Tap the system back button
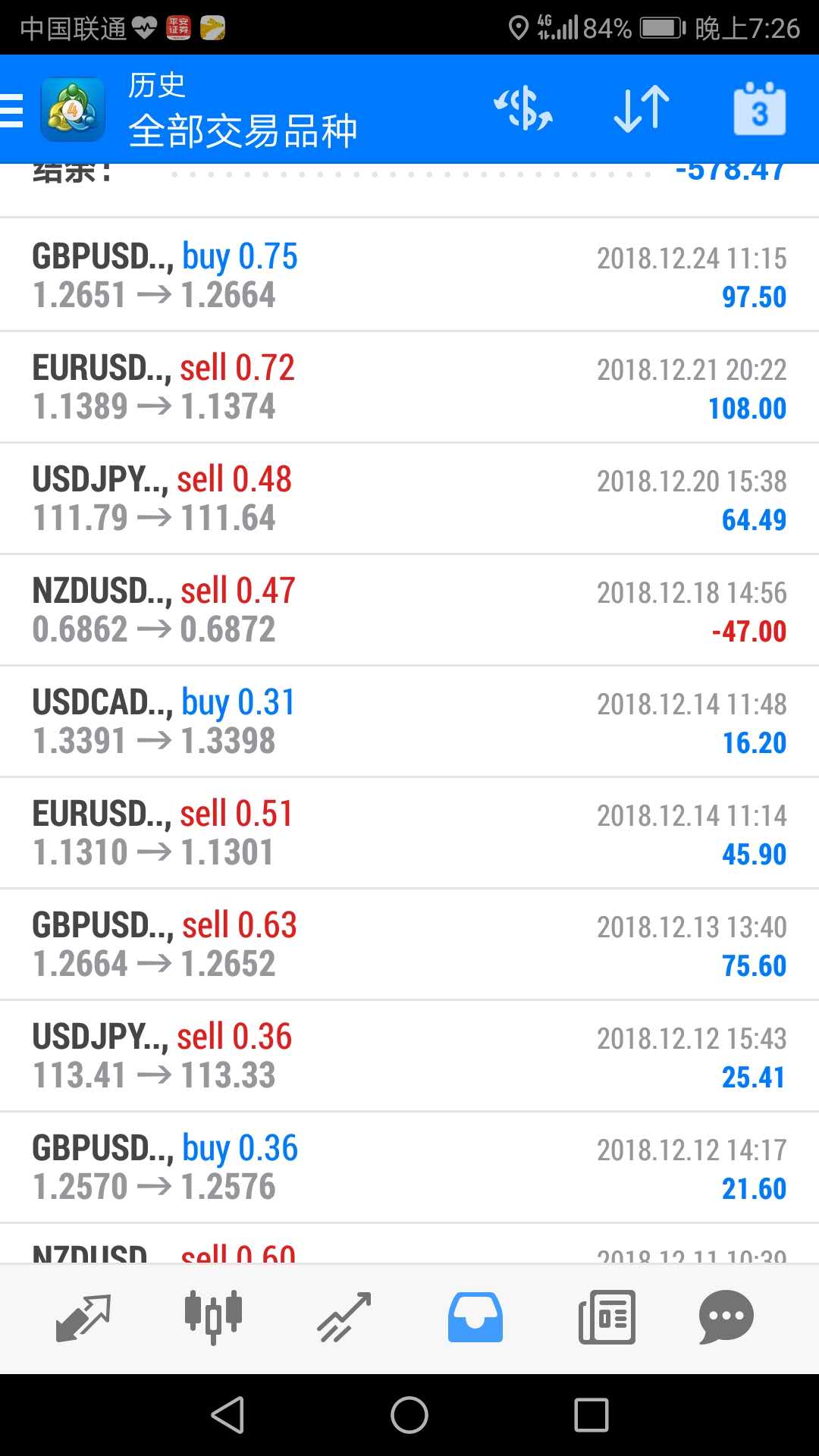 click(x=227, y=1415)
